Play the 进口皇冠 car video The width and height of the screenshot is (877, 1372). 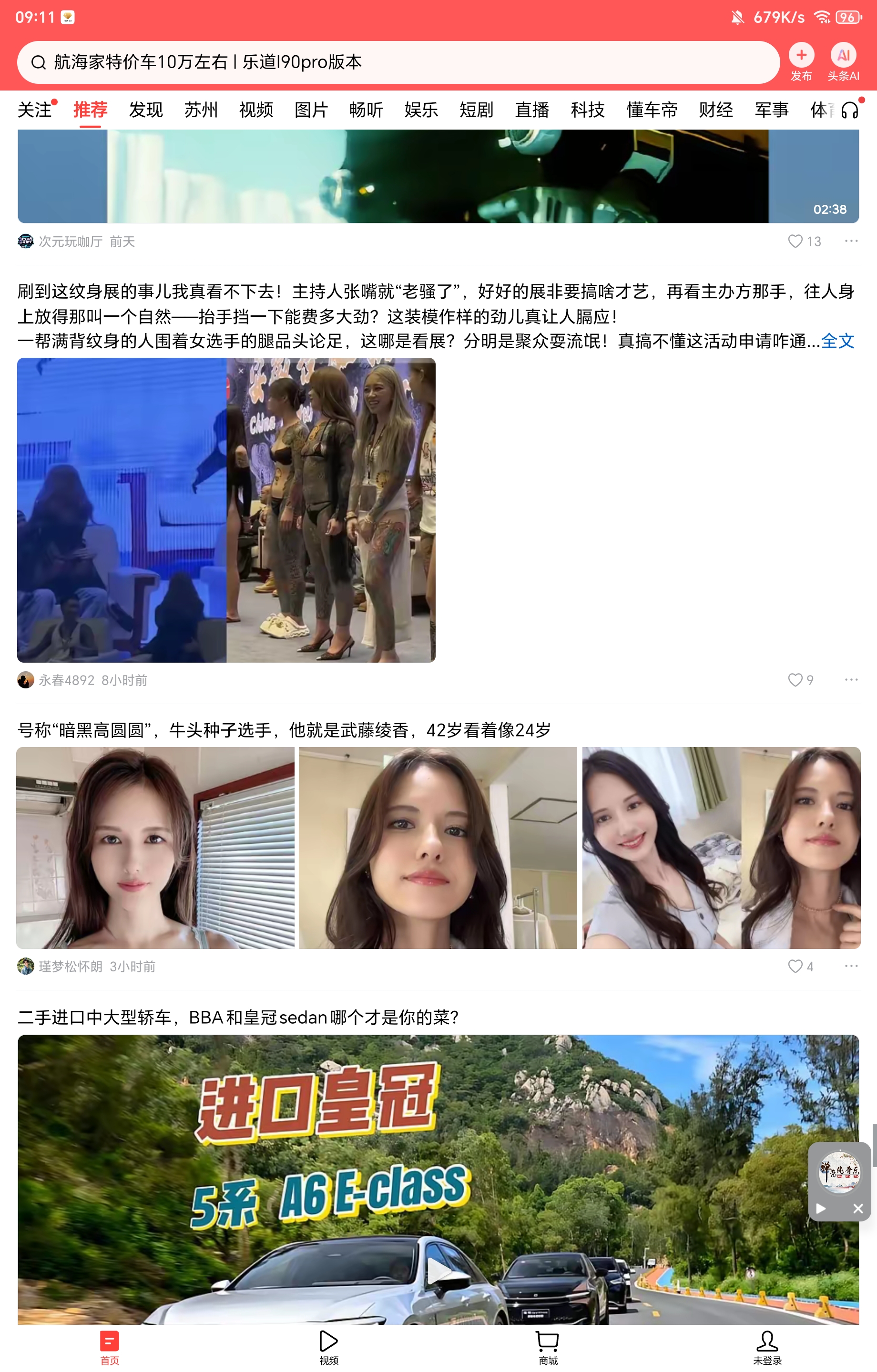tap(438, 1271)
